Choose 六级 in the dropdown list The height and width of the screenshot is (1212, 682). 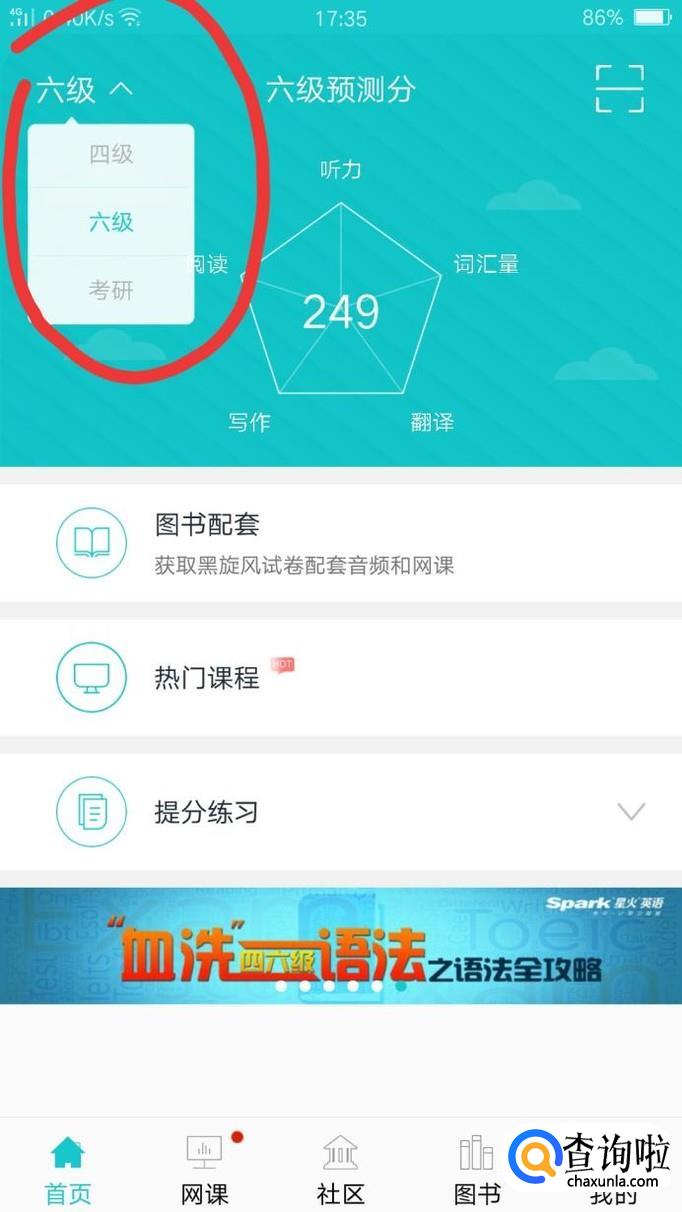(x=111, y=222)
